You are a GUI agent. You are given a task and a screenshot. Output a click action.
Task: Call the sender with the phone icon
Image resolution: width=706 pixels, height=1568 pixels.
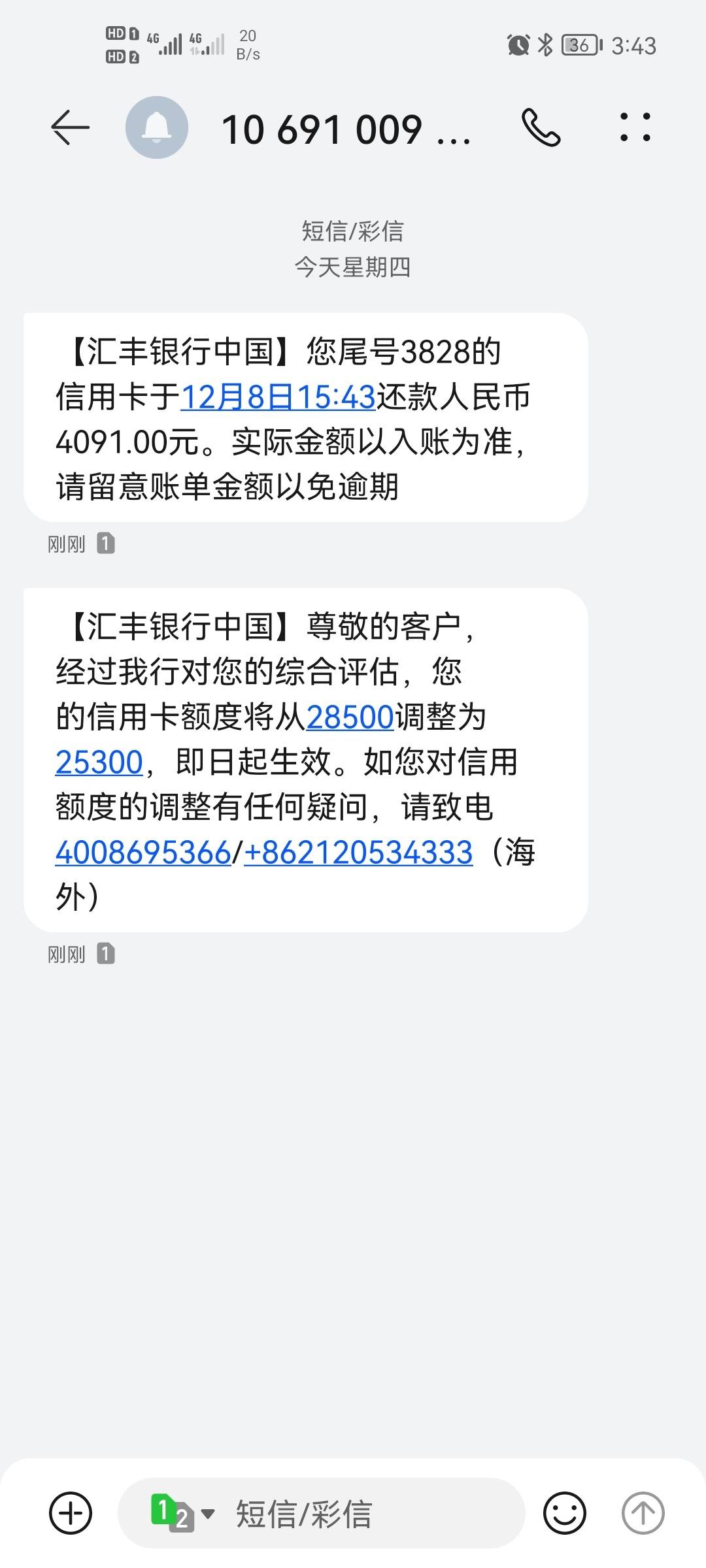541,127
